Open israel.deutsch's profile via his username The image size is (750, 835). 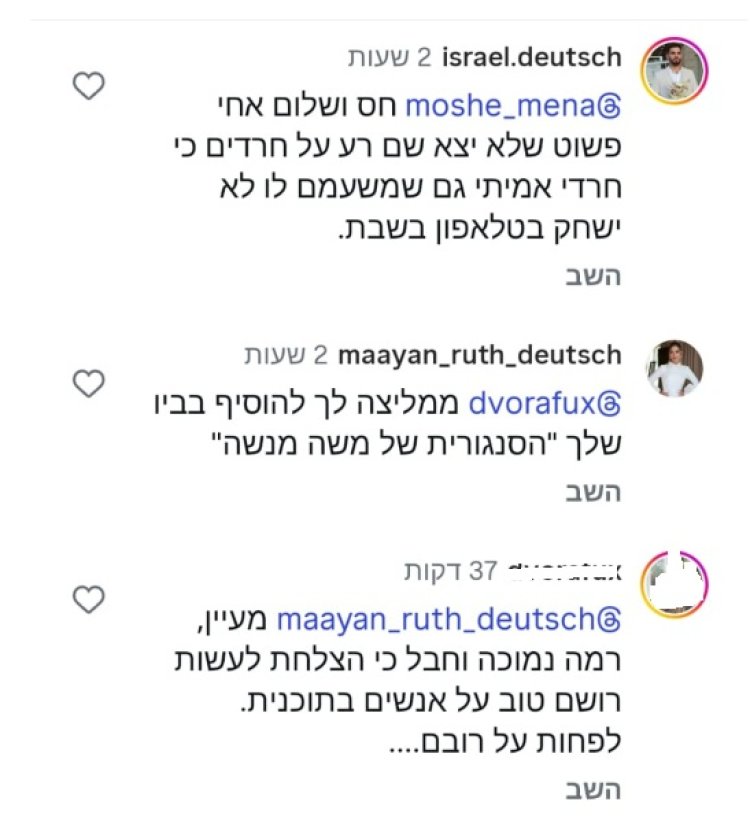tap(533, 58)
